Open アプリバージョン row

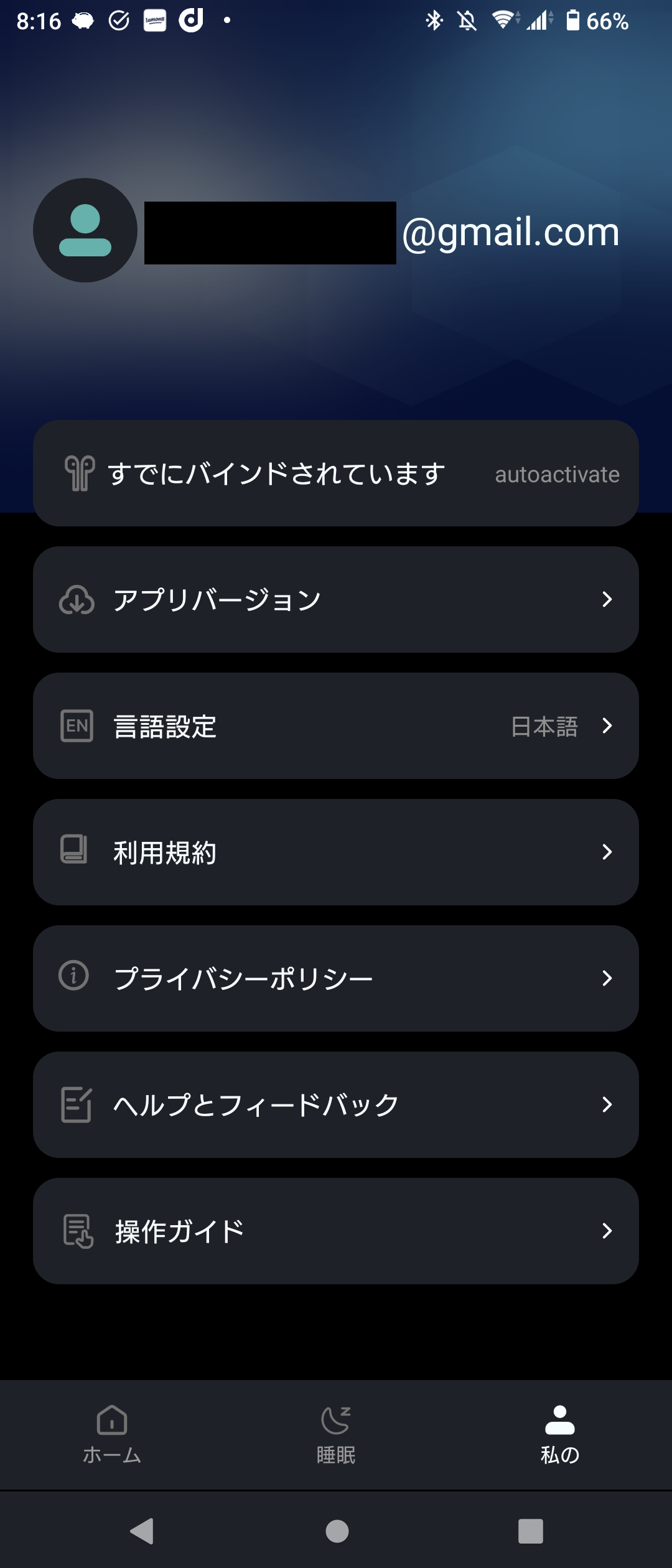[336, 600]
